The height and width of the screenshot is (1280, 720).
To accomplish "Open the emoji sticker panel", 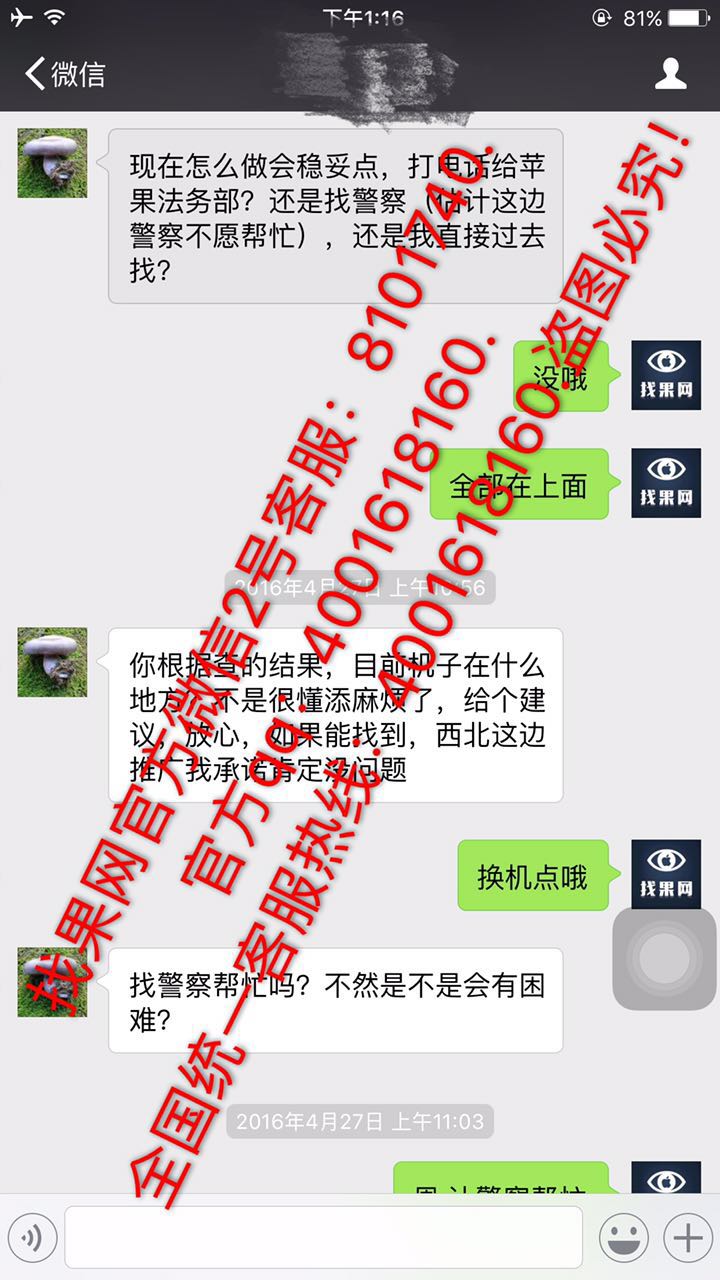I will [624, 1238].
